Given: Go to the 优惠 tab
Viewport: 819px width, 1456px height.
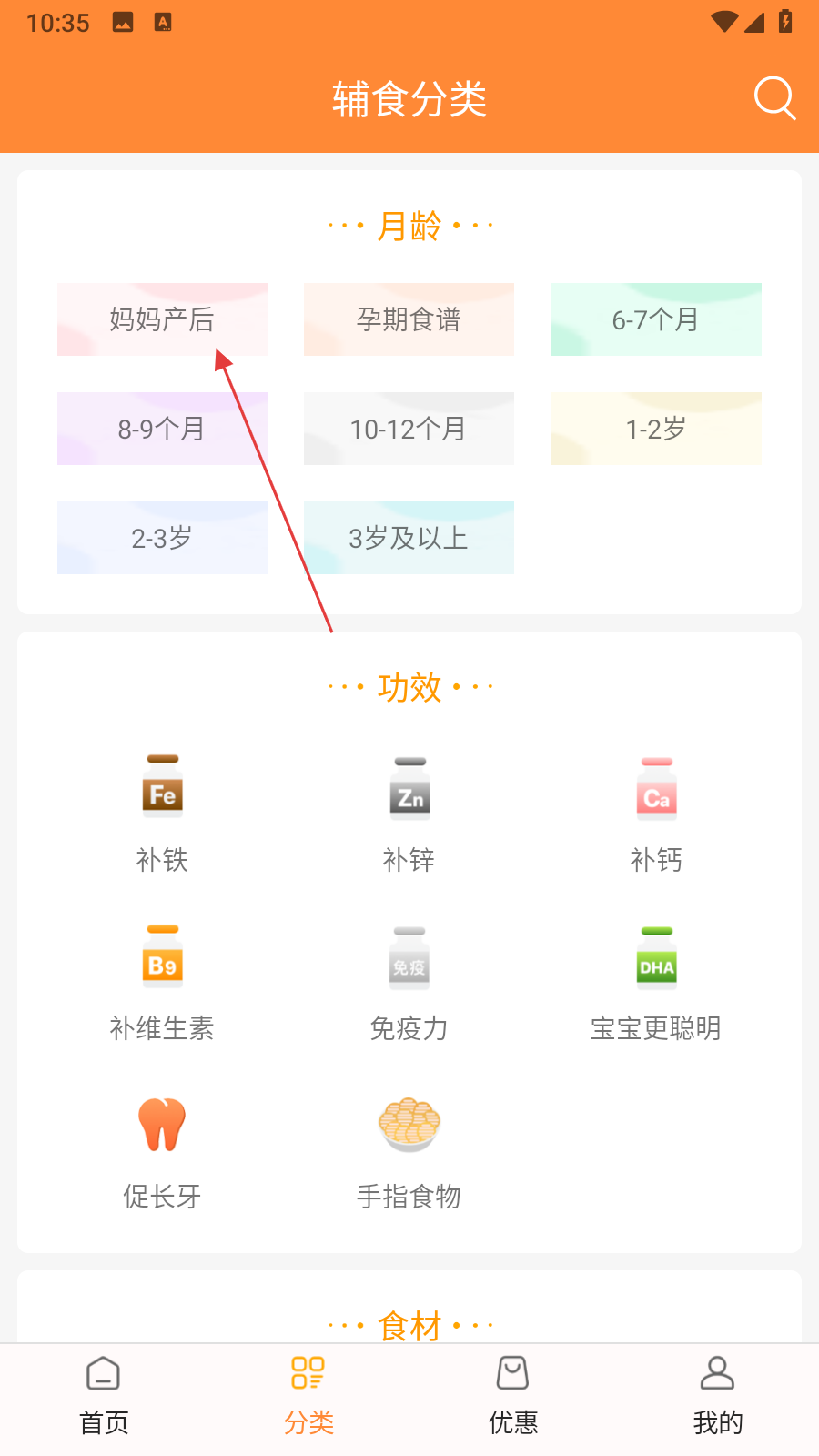Looking at the screenshot, I should point(513,1398).
